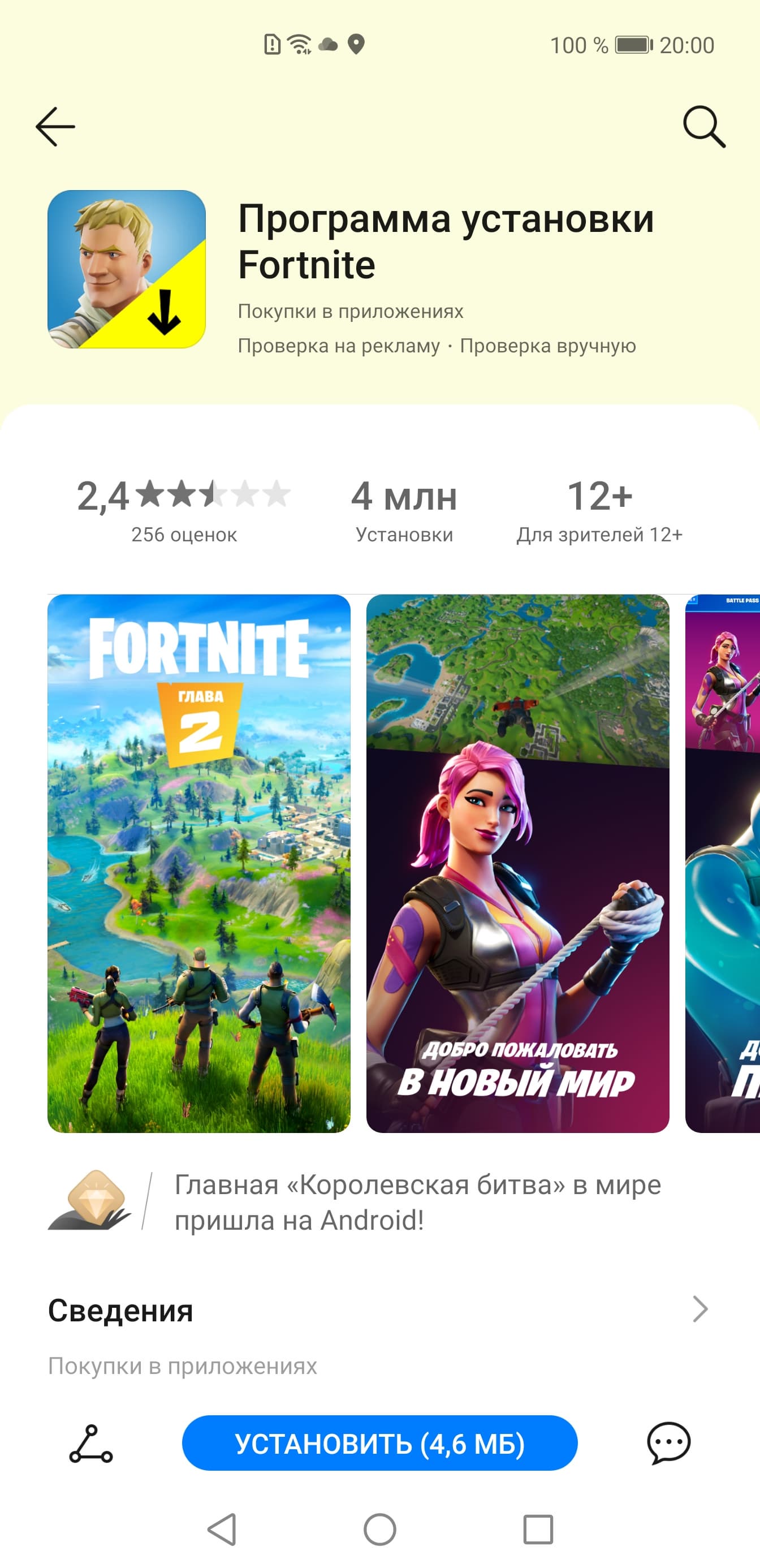Tap the УСТАНОВИТЬ (4,6 МБ) install button

379,1443
